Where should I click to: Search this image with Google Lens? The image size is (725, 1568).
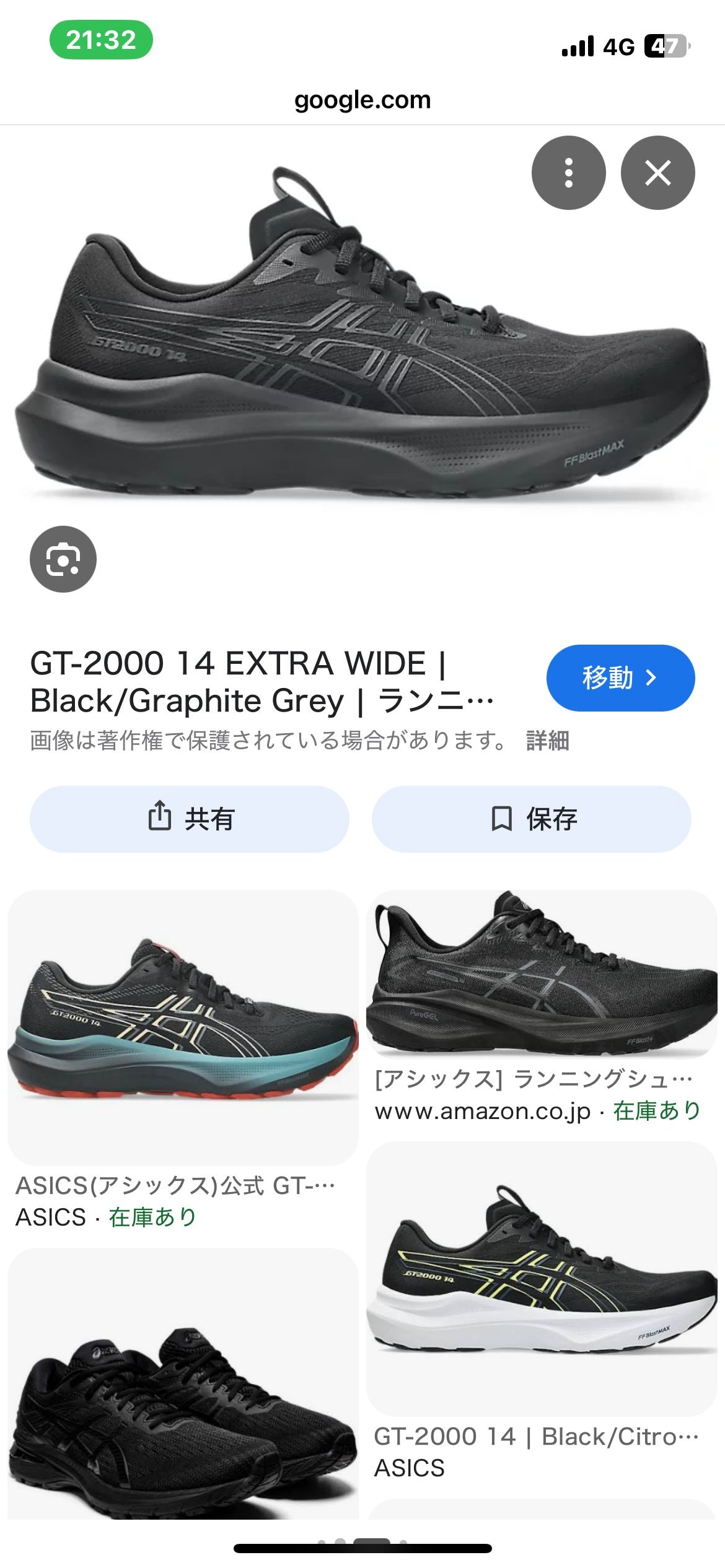pos(63,559)
